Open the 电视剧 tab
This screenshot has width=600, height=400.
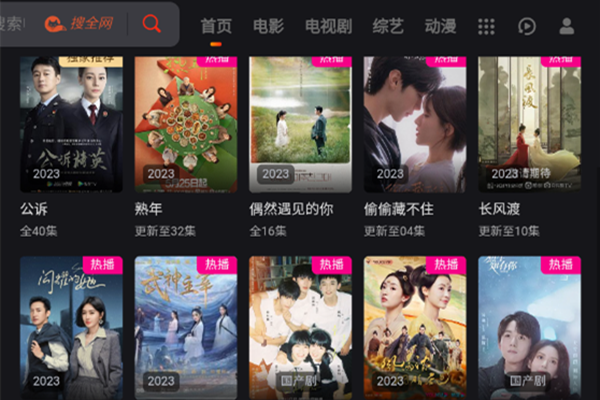pos(328,26)
